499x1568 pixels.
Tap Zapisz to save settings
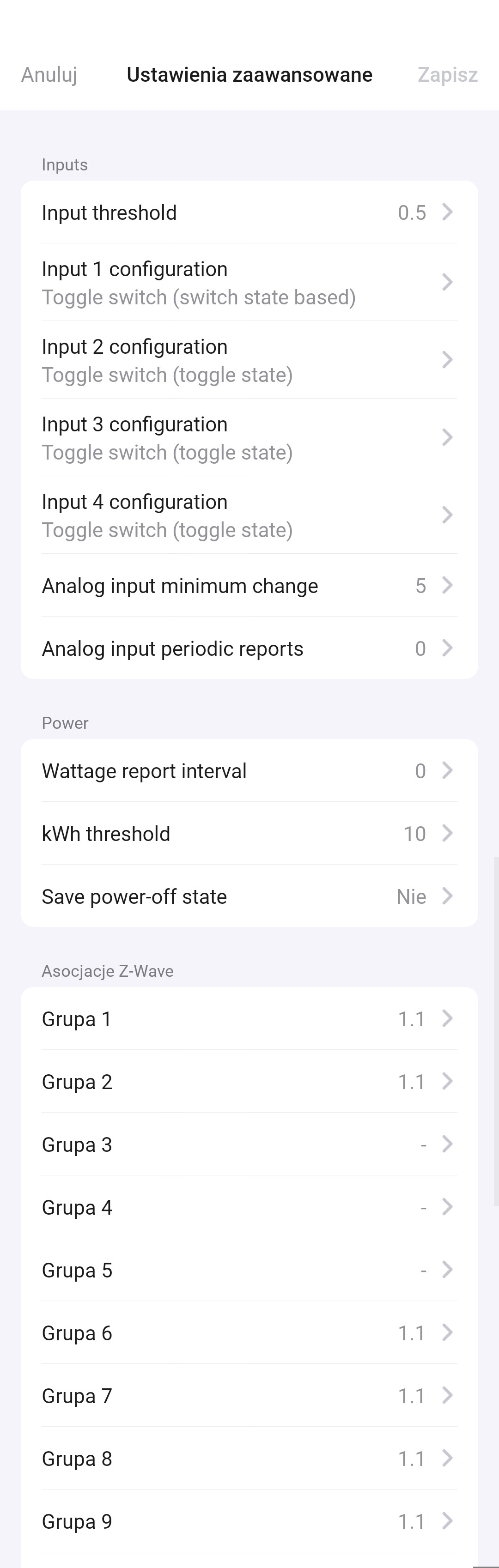(x=447, y=75)
